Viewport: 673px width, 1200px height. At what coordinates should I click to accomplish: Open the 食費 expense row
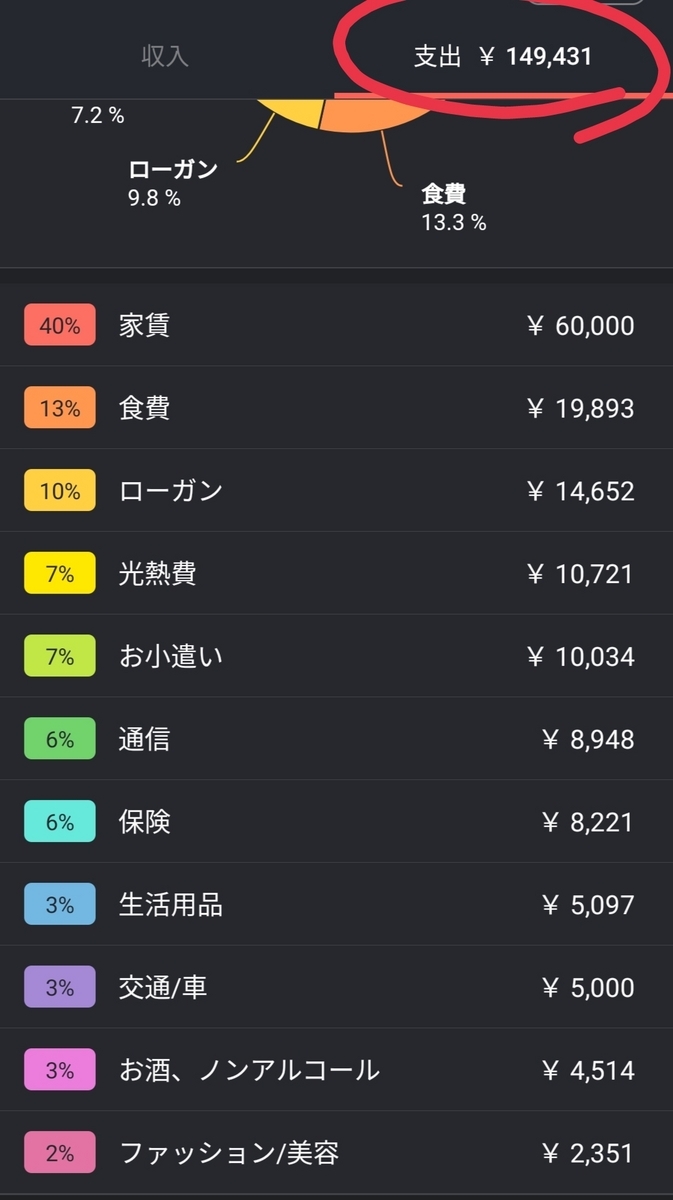(336, 408)
